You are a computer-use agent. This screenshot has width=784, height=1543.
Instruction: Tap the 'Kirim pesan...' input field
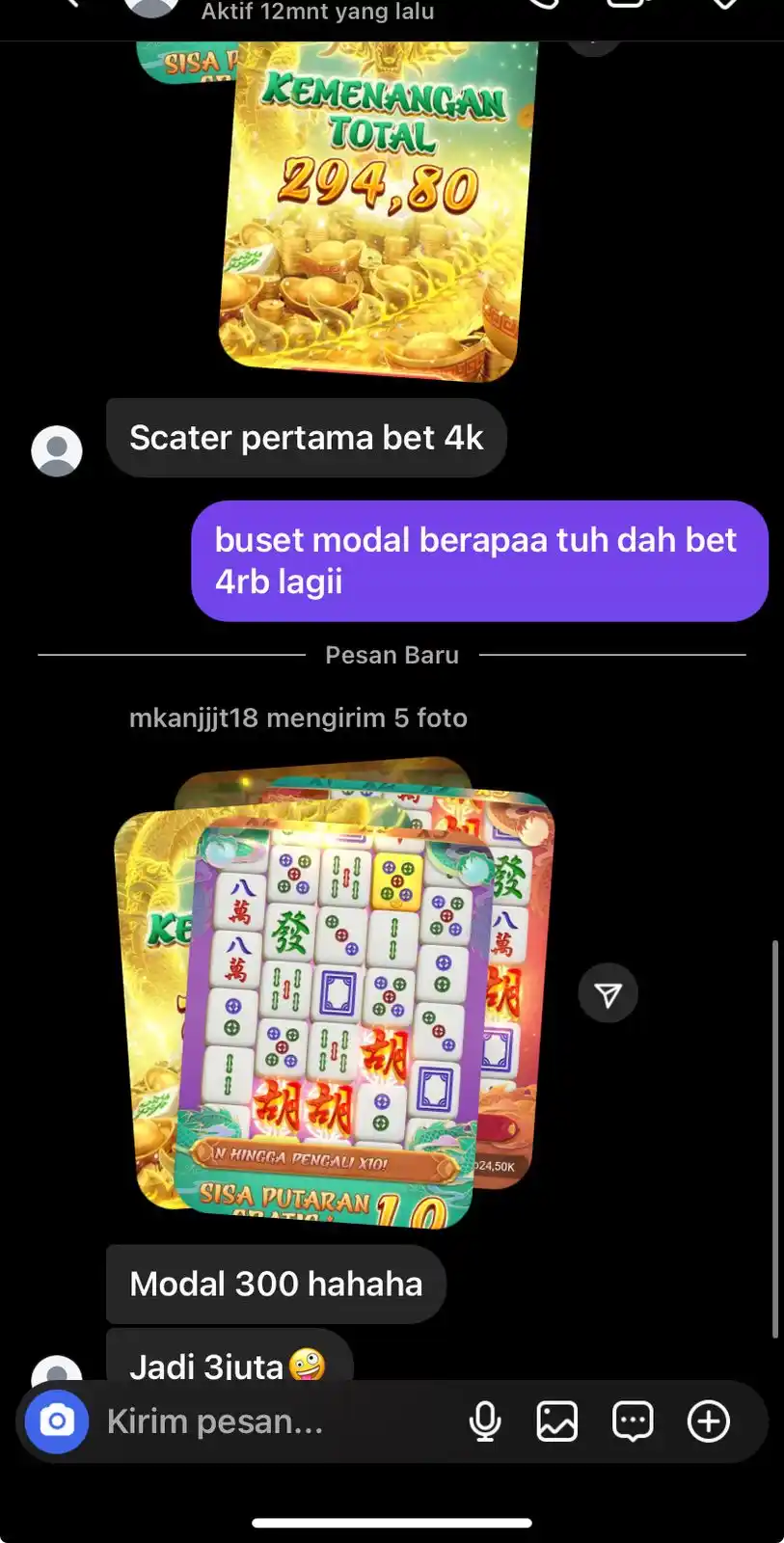(241, 1420)
